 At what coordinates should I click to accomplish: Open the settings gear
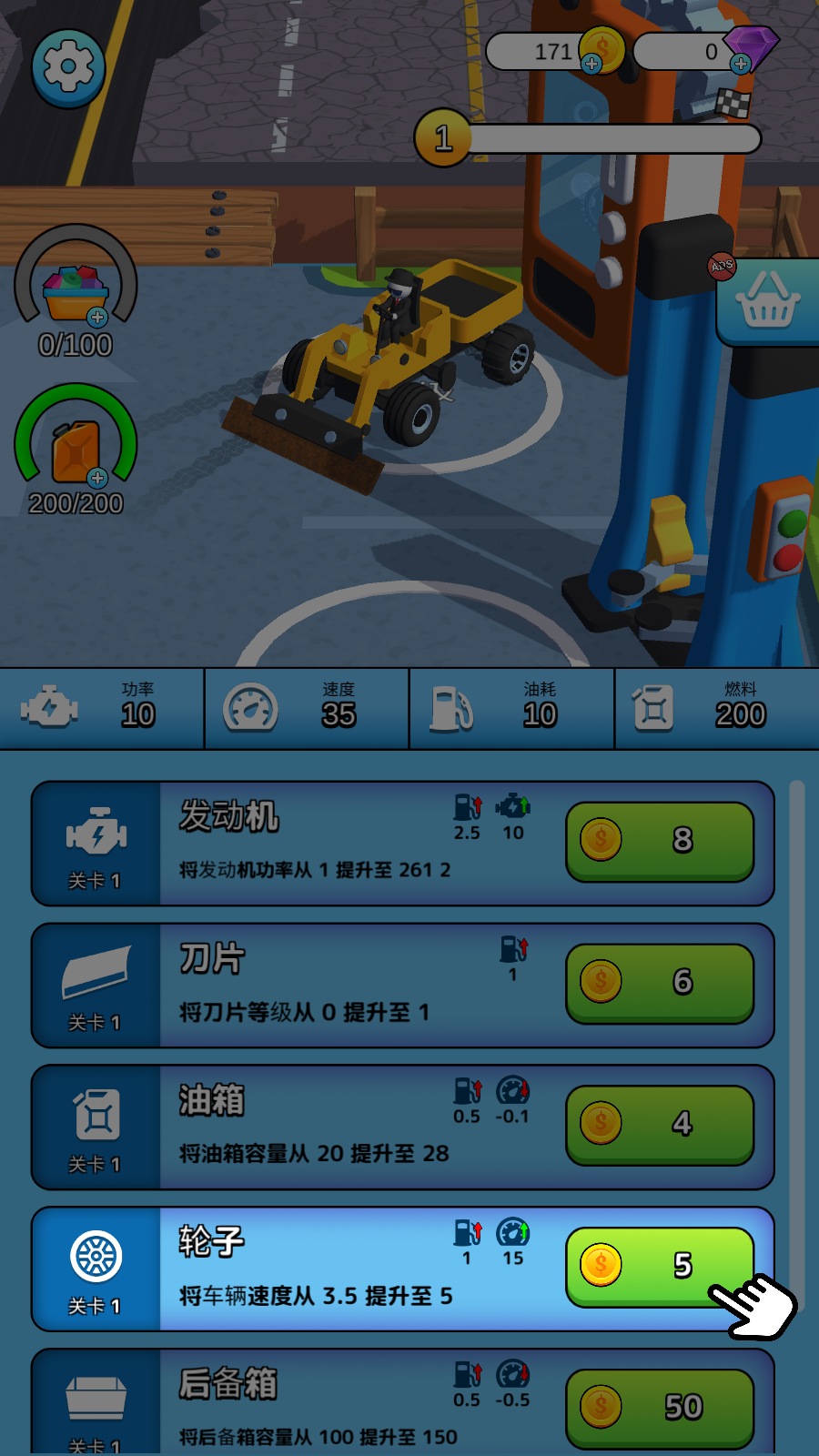68,66
